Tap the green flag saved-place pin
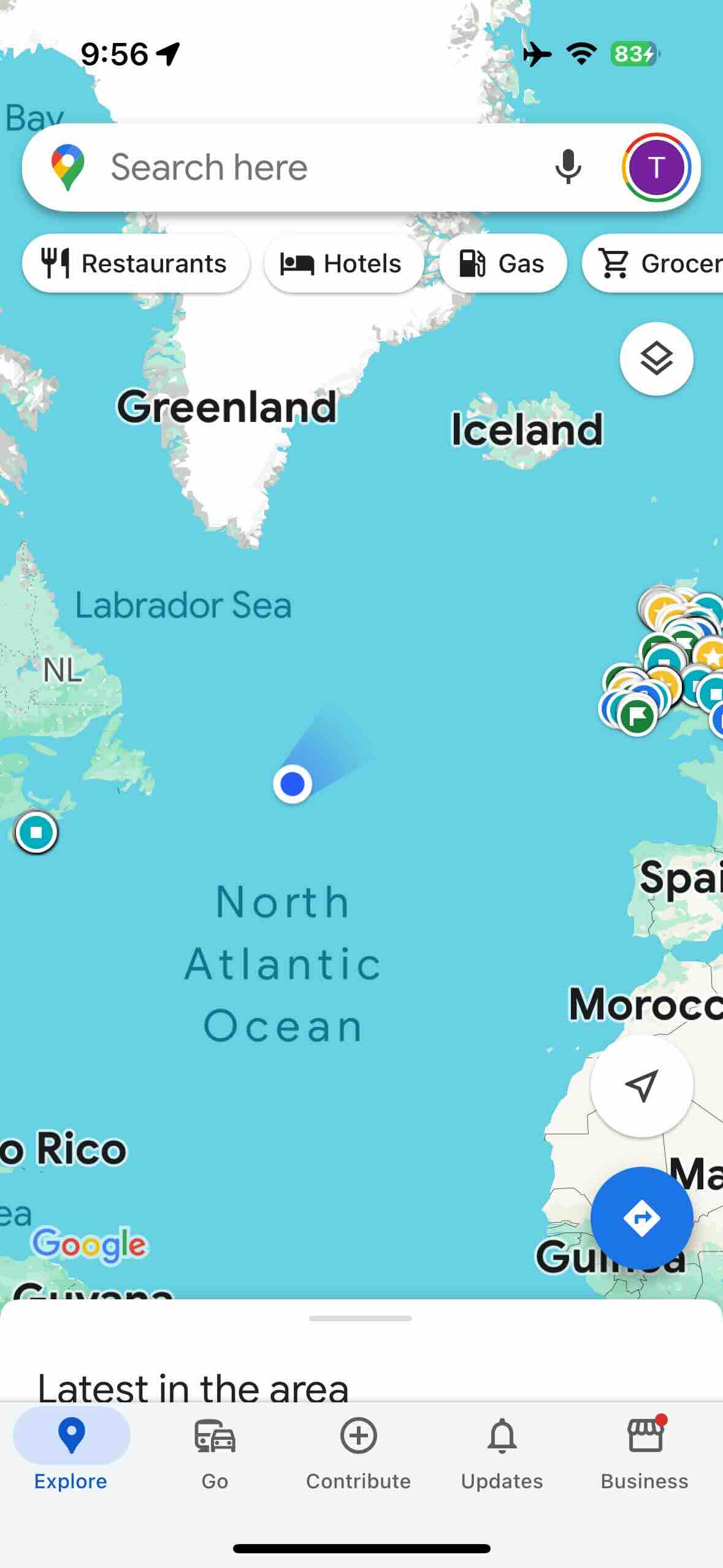This screenshot has height=1568, width=723. click(637, 715)
